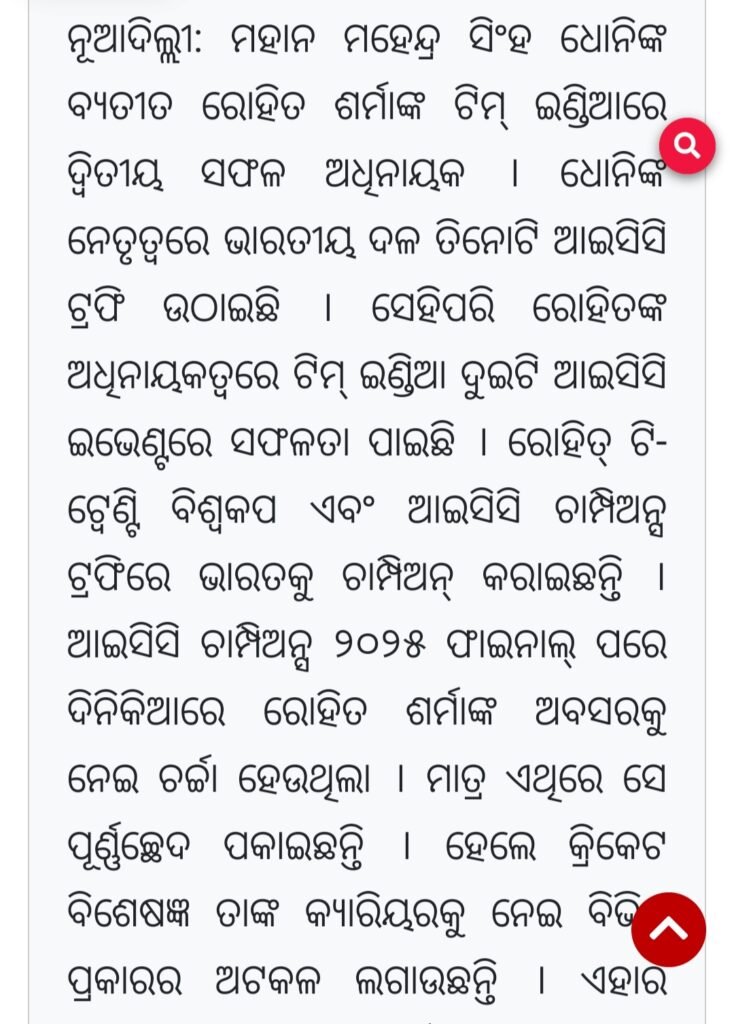Tap the scroll-to-top arrow button
This screenshot has width=734, height=1024.
point(668,930)
